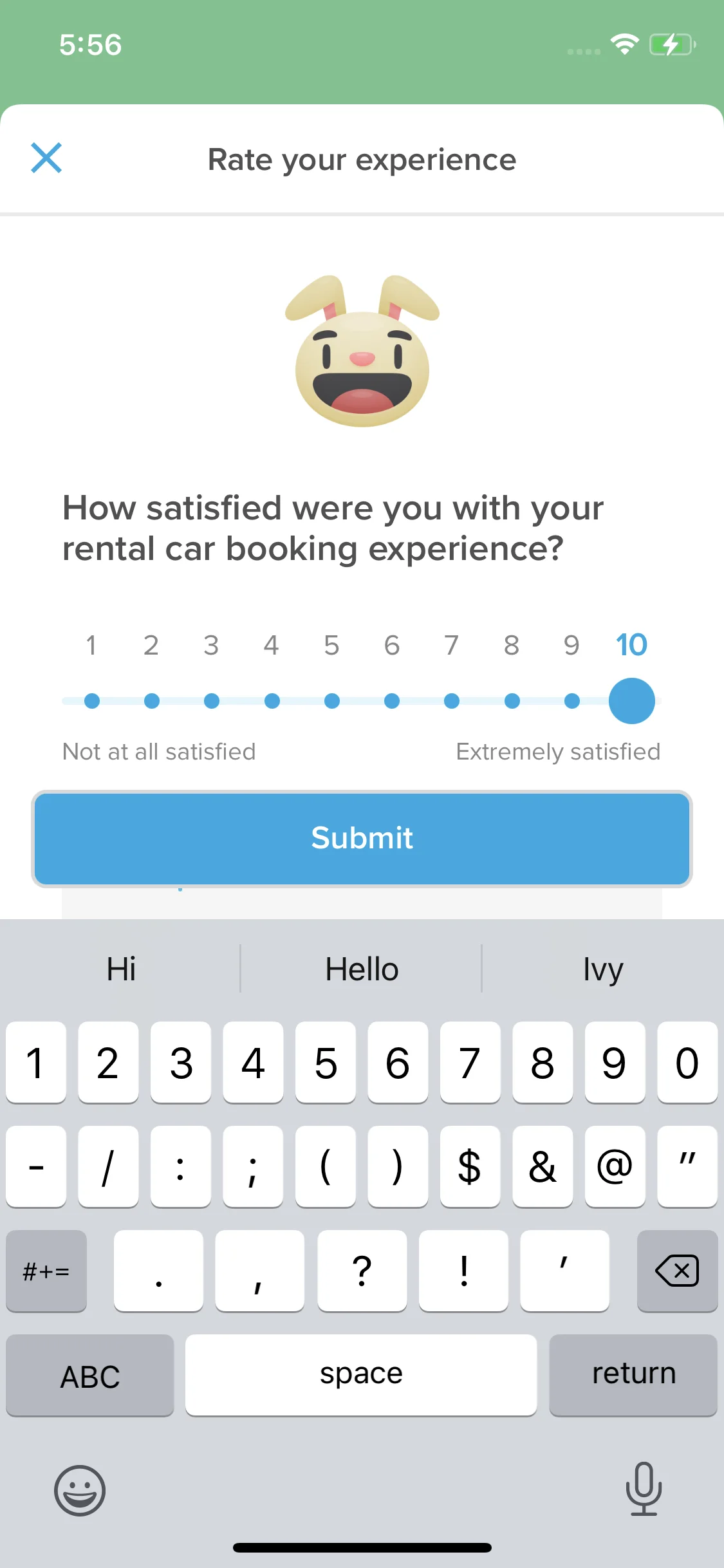
Task: Switch to letters with the ABC key
Action: pos(89,1376)
